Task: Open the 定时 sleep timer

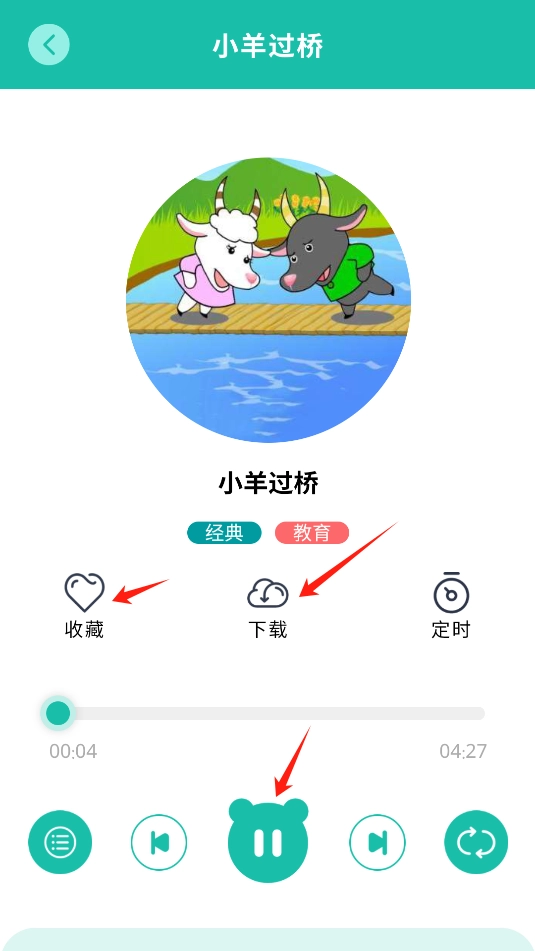Action: (451, 605)
